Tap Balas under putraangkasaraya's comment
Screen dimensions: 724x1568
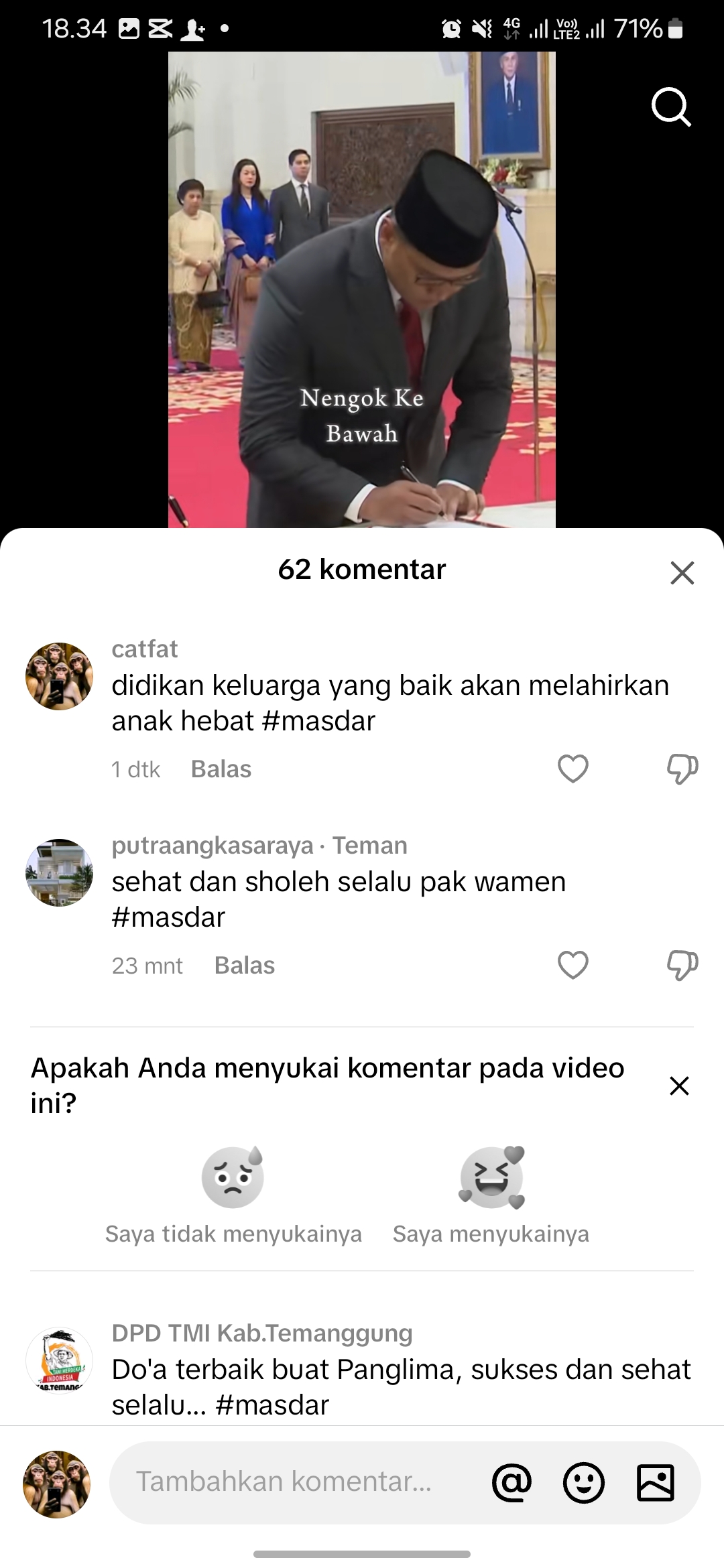[245, 966]
